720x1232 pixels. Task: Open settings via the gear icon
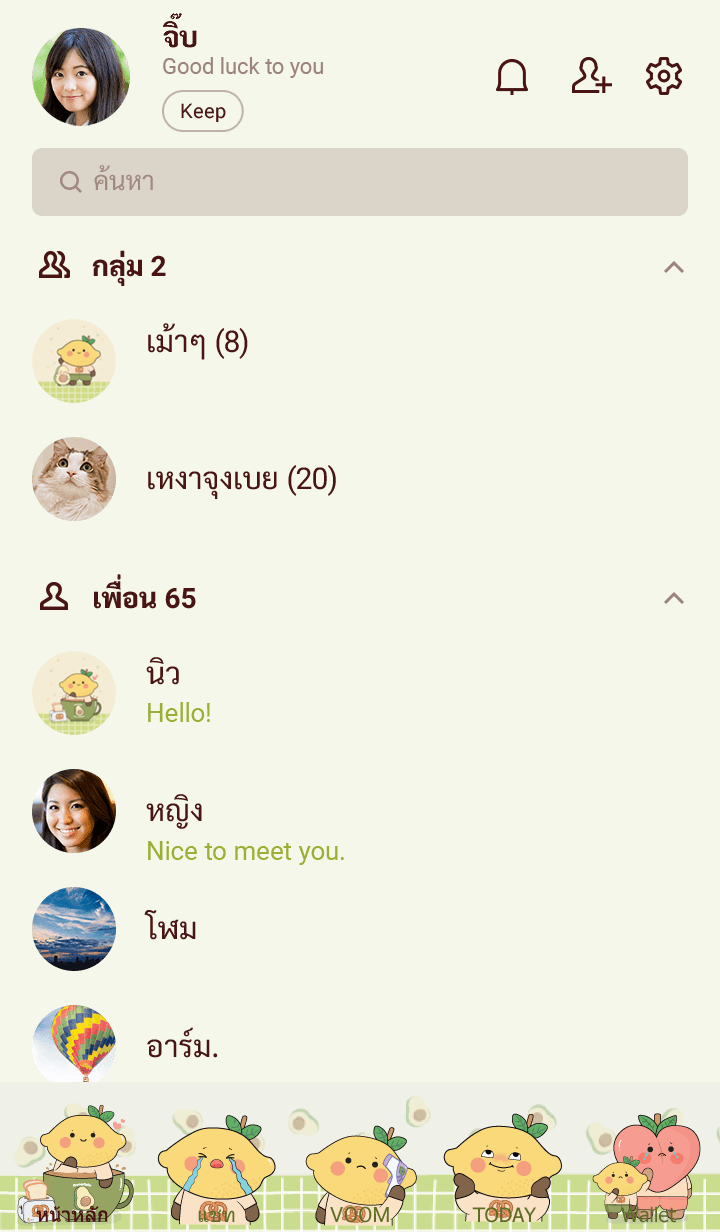click(664, 77)
